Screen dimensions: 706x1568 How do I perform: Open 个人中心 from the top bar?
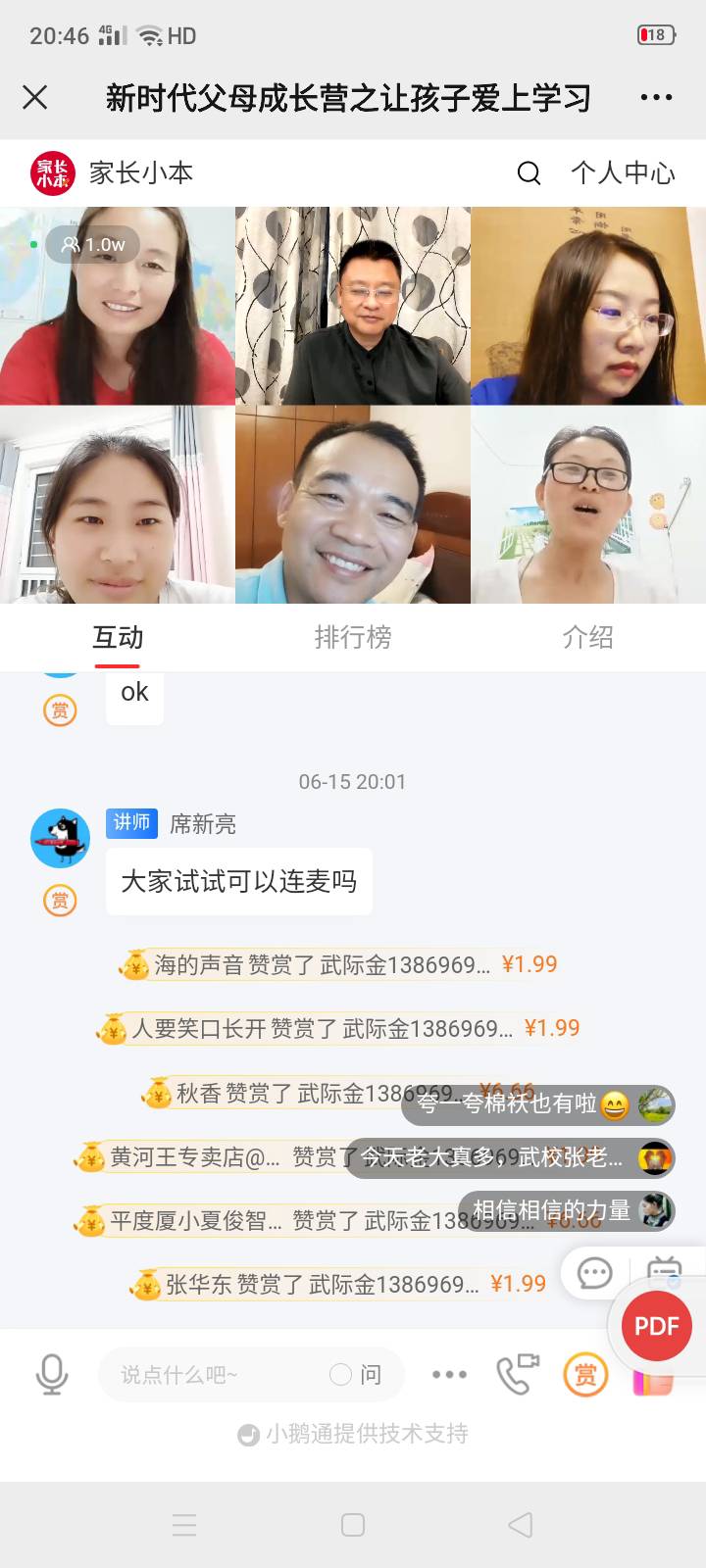click(623, 172)
